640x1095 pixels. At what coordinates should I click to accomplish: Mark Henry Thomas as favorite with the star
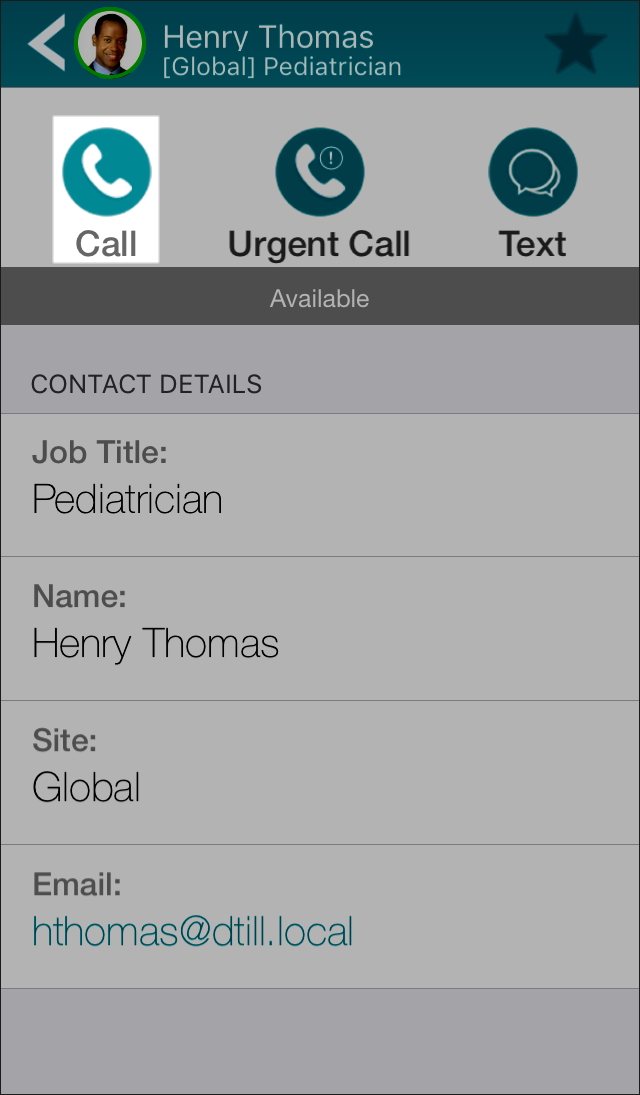click(x=576, y=43)
